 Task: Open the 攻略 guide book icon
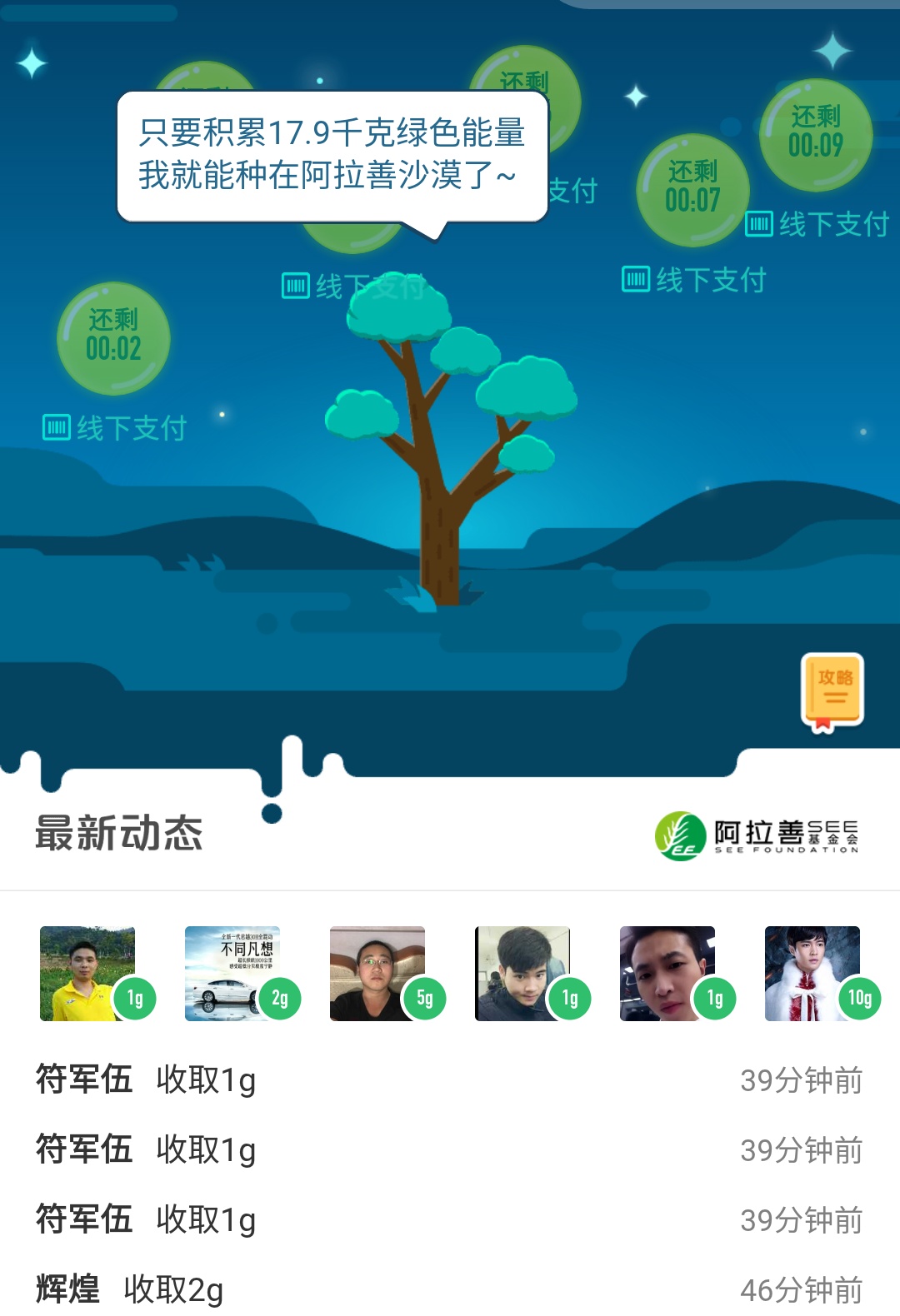coord(832,691)
